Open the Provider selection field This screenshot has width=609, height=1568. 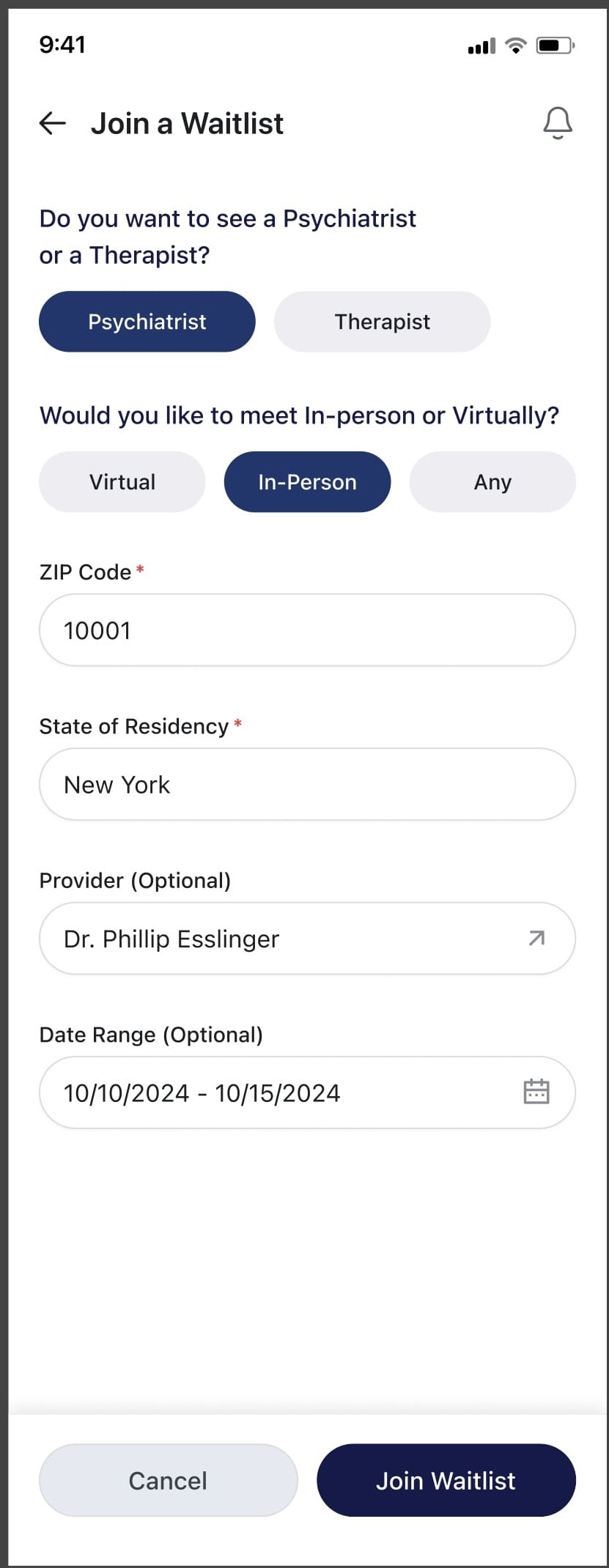307,939
